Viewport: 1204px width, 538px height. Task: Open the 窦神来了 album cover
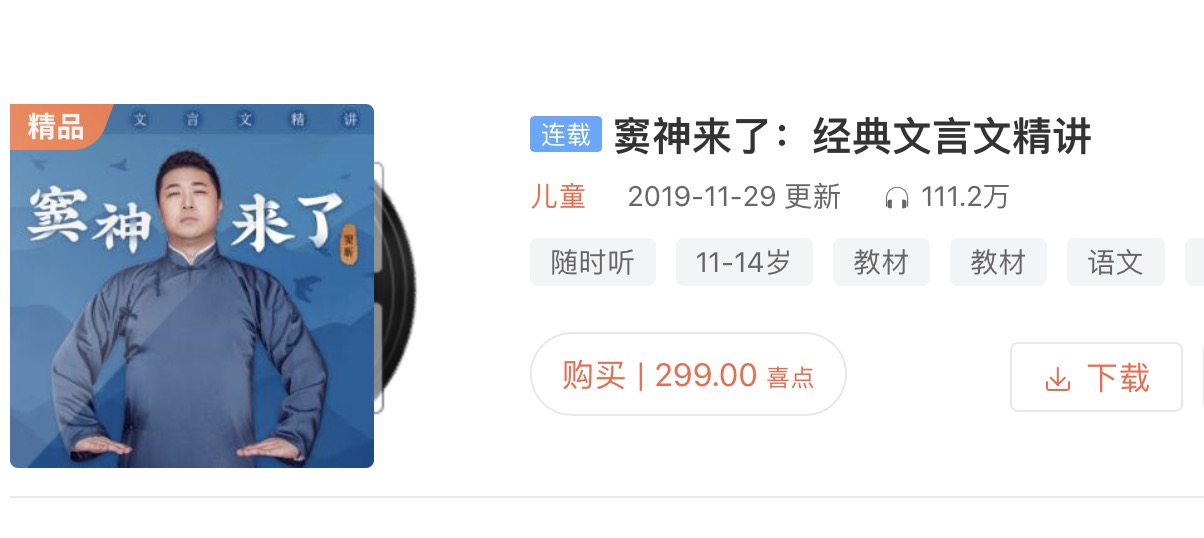(192, 286)
